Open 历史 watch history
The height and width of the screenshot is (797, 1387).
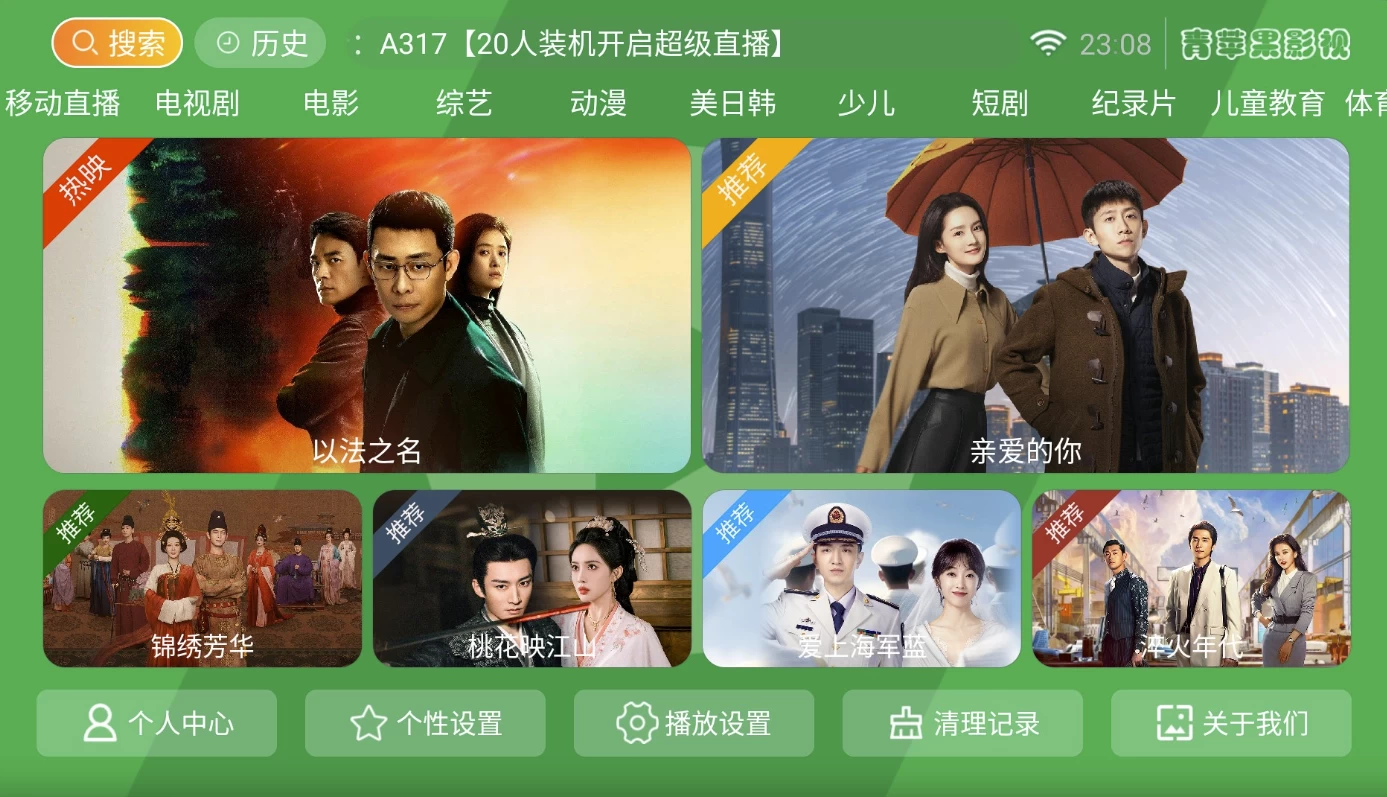[x=260, y=43]
